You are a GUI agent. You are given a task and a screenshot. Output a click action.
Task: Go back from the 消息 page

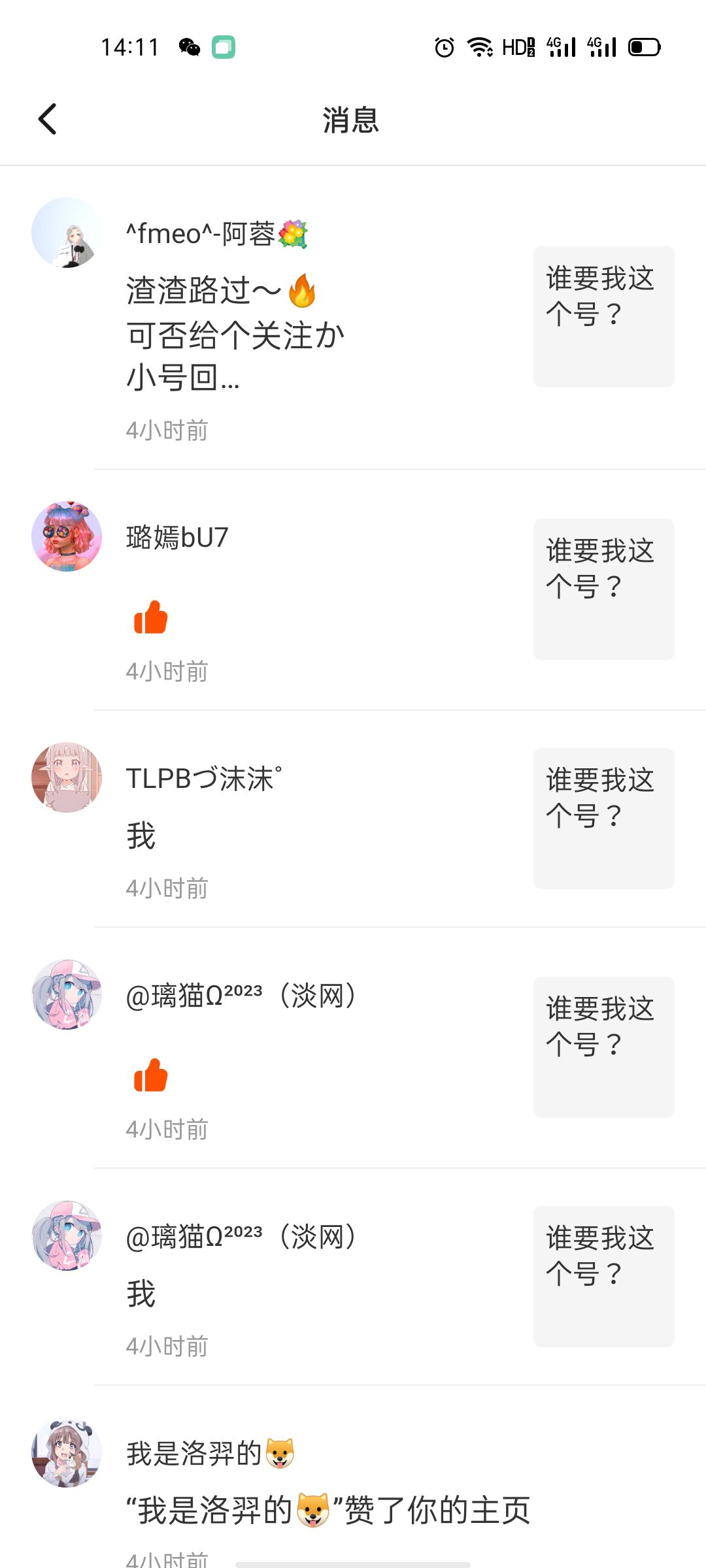tap(48, 120)
